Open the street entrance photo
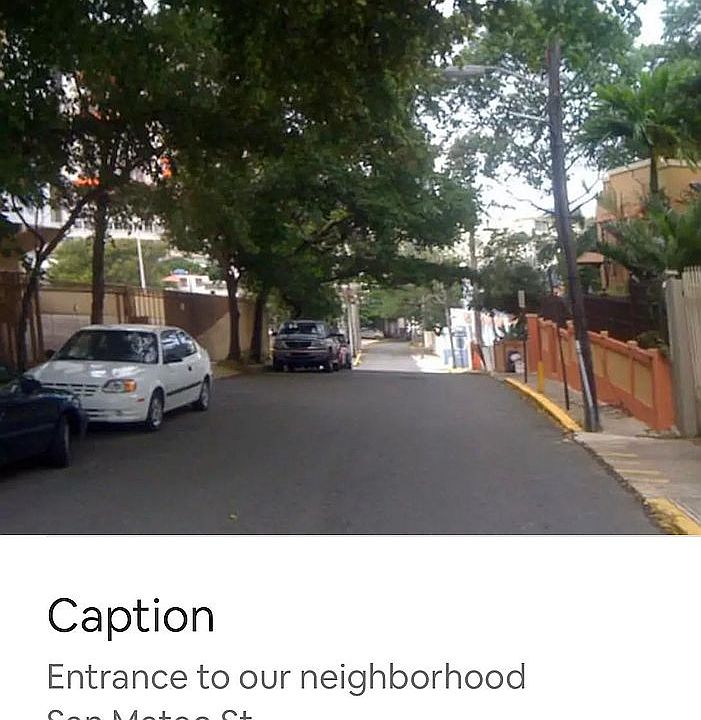Image resolution: width=701 pixels, height=720 pixels. 350,267
